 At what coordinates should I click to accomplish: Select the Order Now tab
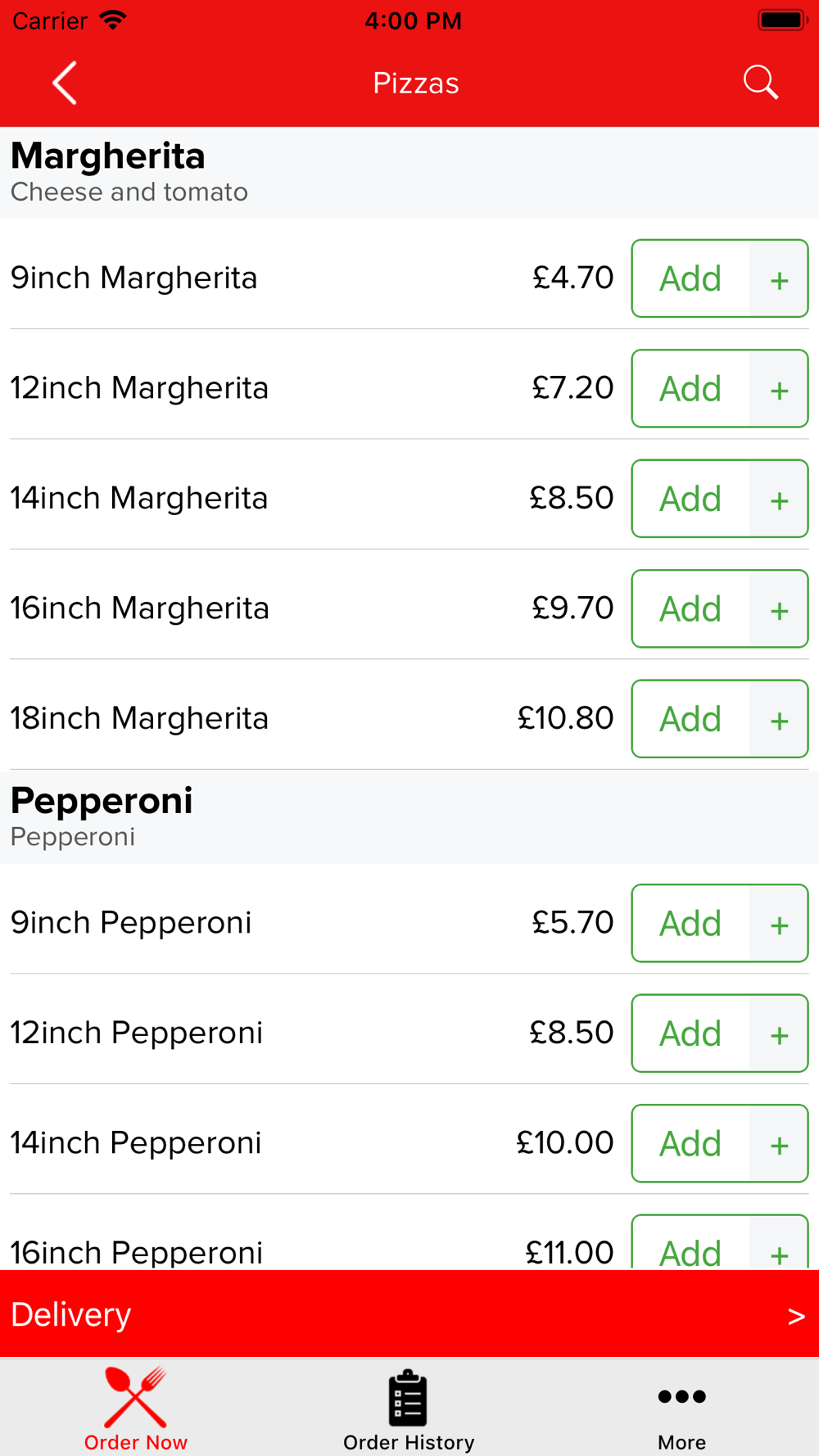pos(136,1409)
